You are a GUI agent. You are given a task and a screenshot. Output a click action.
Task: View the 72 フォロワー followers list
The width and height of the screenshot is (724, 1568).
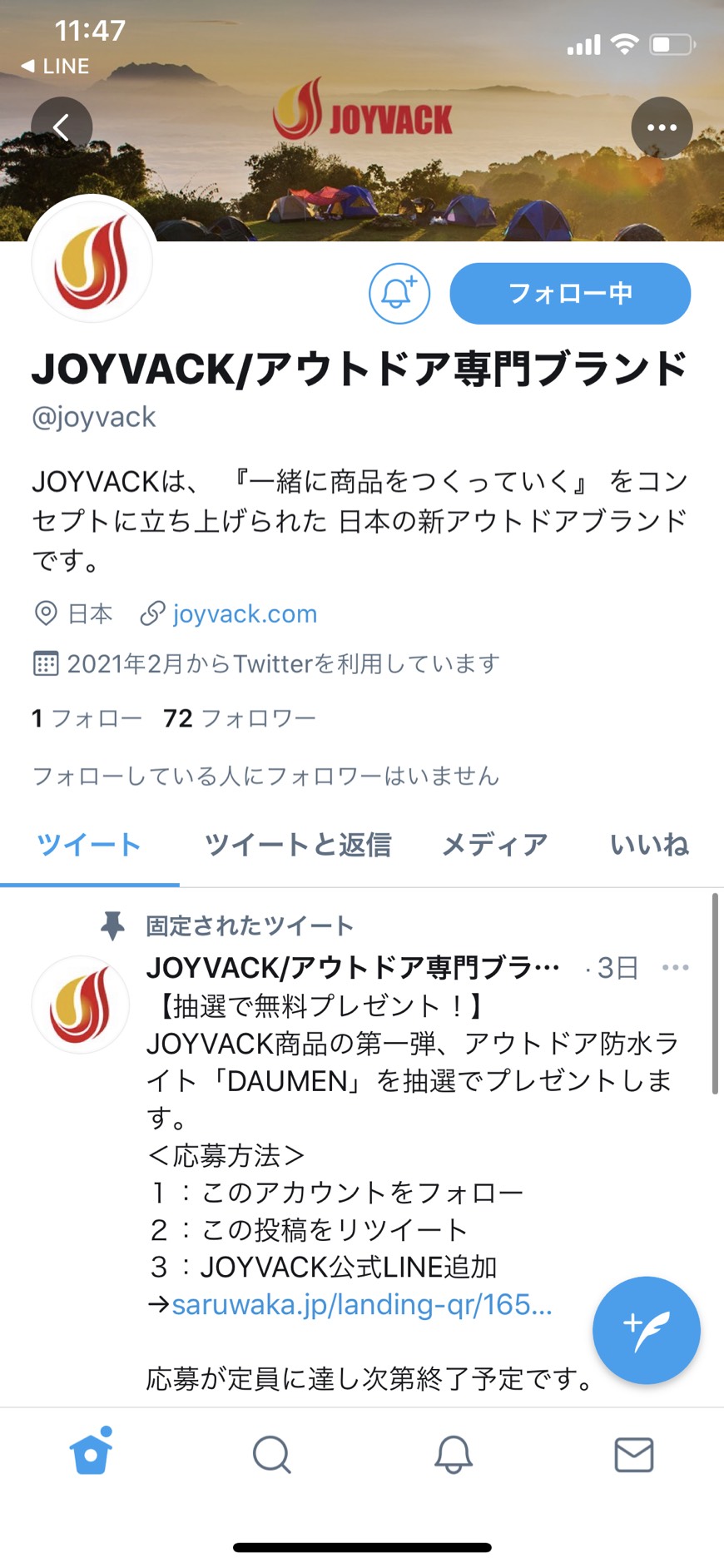click(240, 717)
